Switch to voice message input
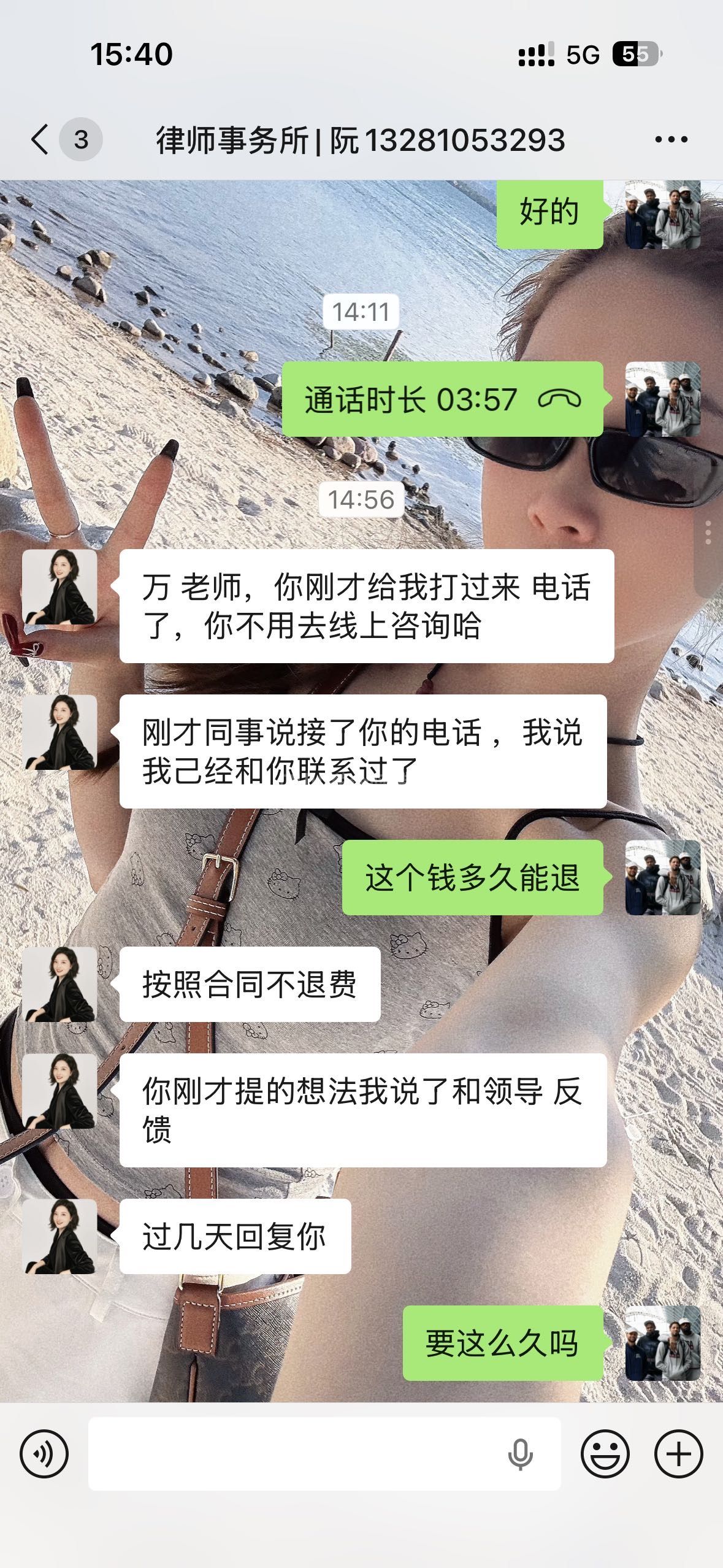This screenshot has width=723, height=1568. click(x=44, y=1453)
